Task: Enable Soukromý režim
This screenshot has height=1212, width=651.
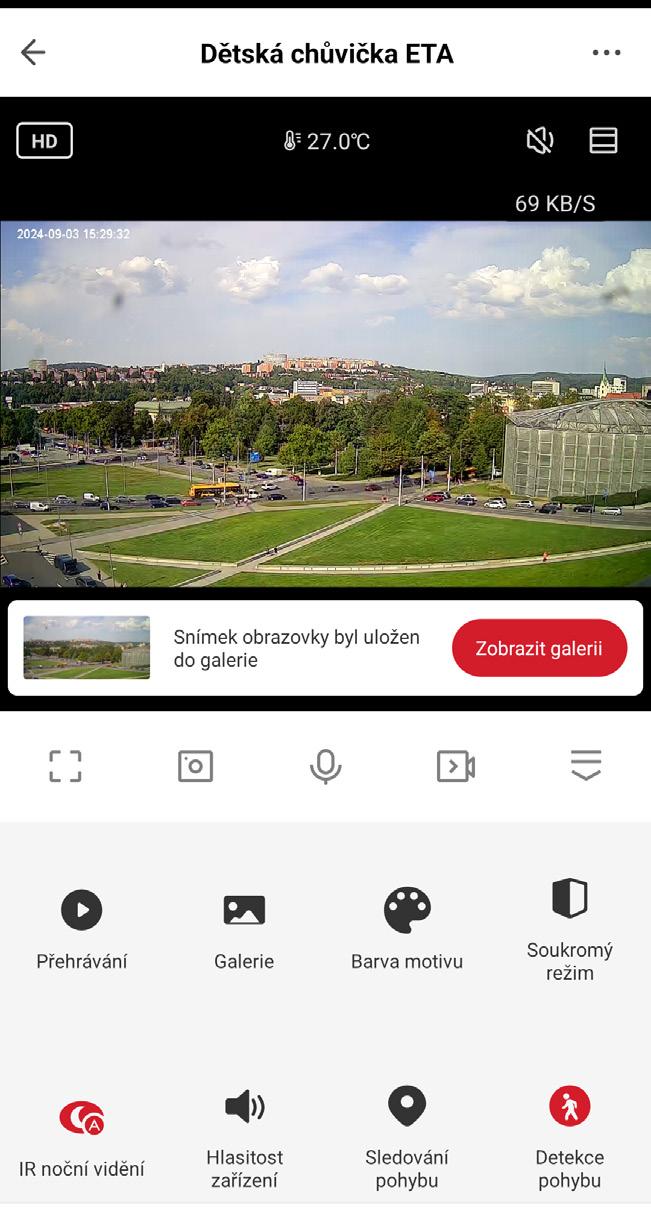Action: [570, 899]
